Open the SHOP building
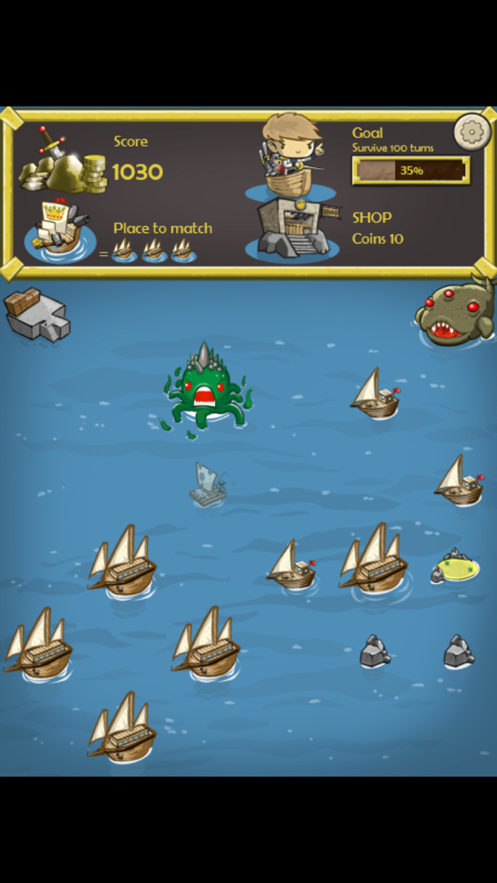This screenshot has width=497, height=883. [293, 229]
